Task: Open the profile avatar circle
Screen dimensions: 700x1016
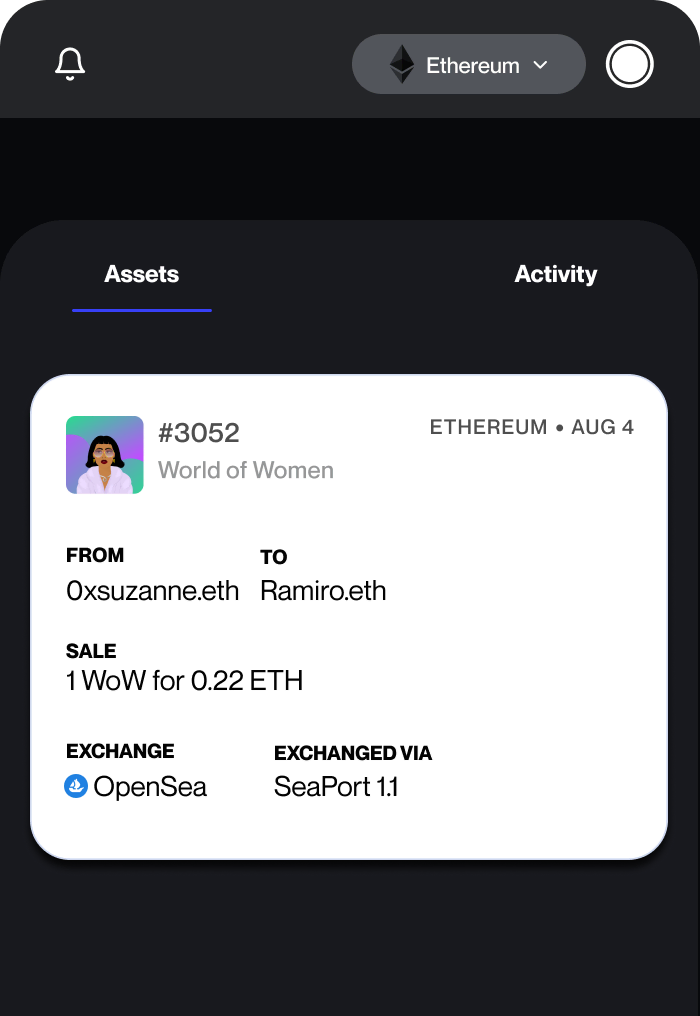Action: pos(630,65)
